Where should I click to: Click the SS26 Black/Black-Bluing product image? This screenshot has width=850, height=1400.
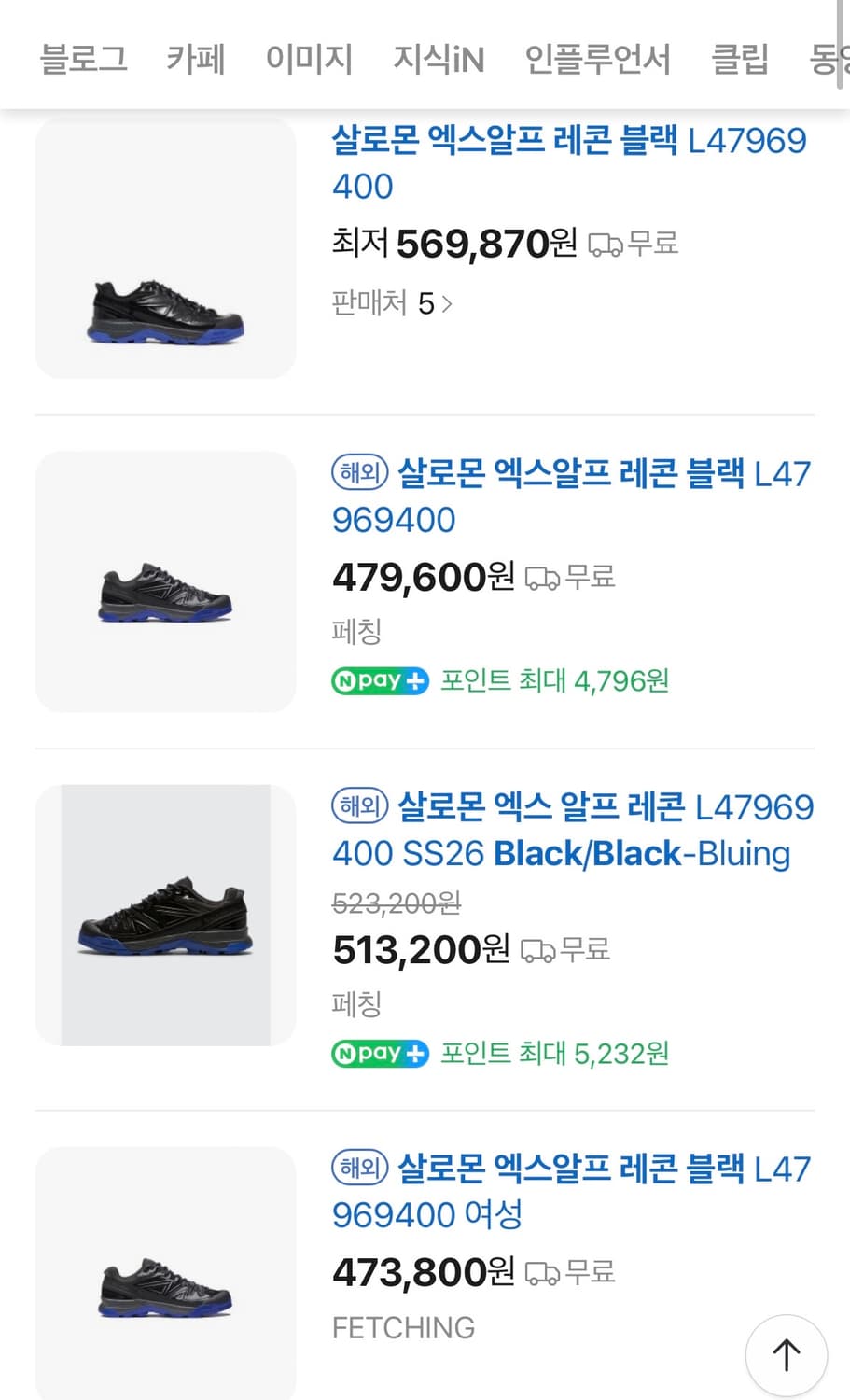pyautogui.click(x=164, y=915)
